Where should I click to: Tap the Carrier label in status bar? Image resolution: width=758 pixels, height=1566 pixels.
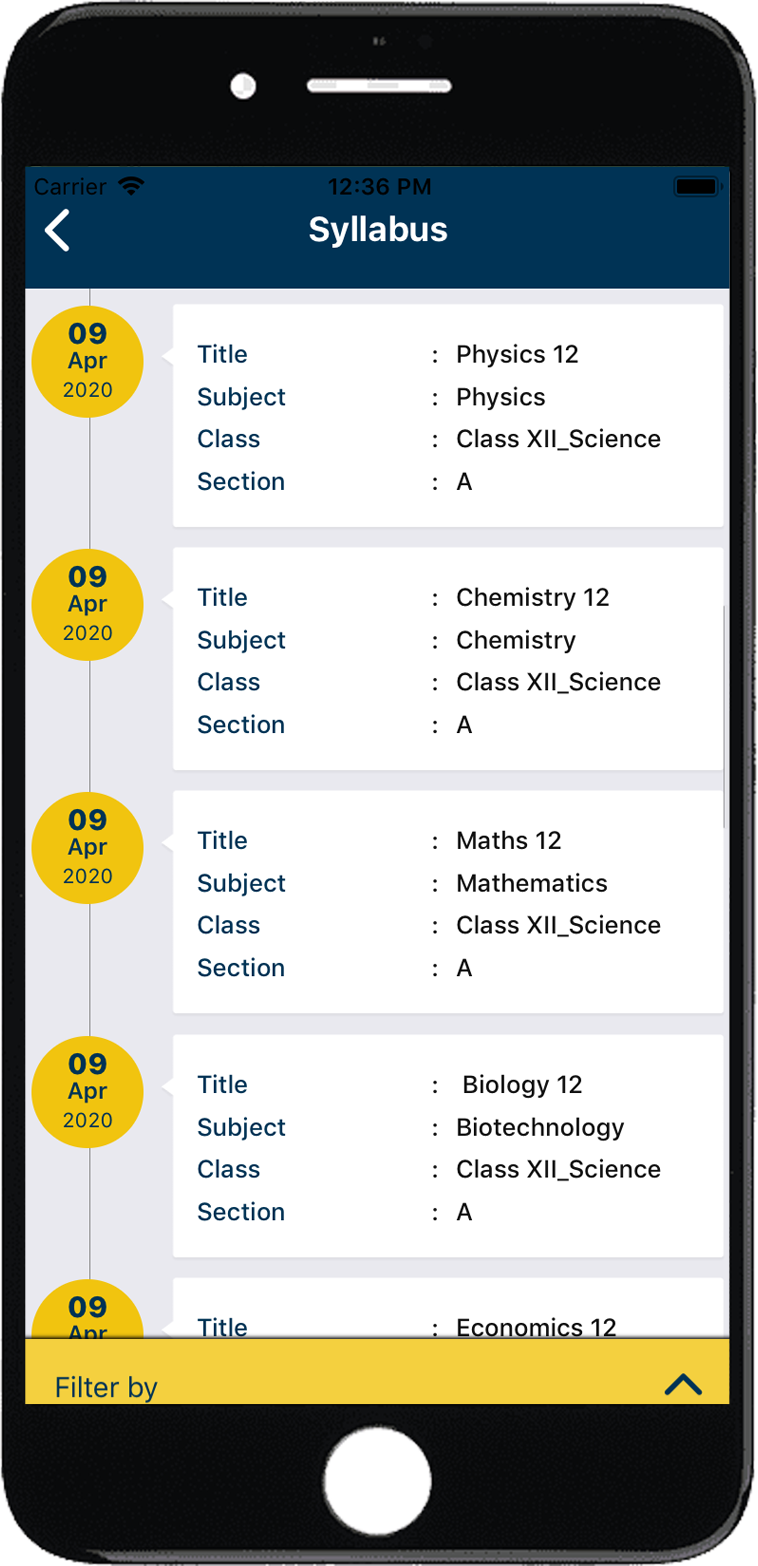coord(70,186)
